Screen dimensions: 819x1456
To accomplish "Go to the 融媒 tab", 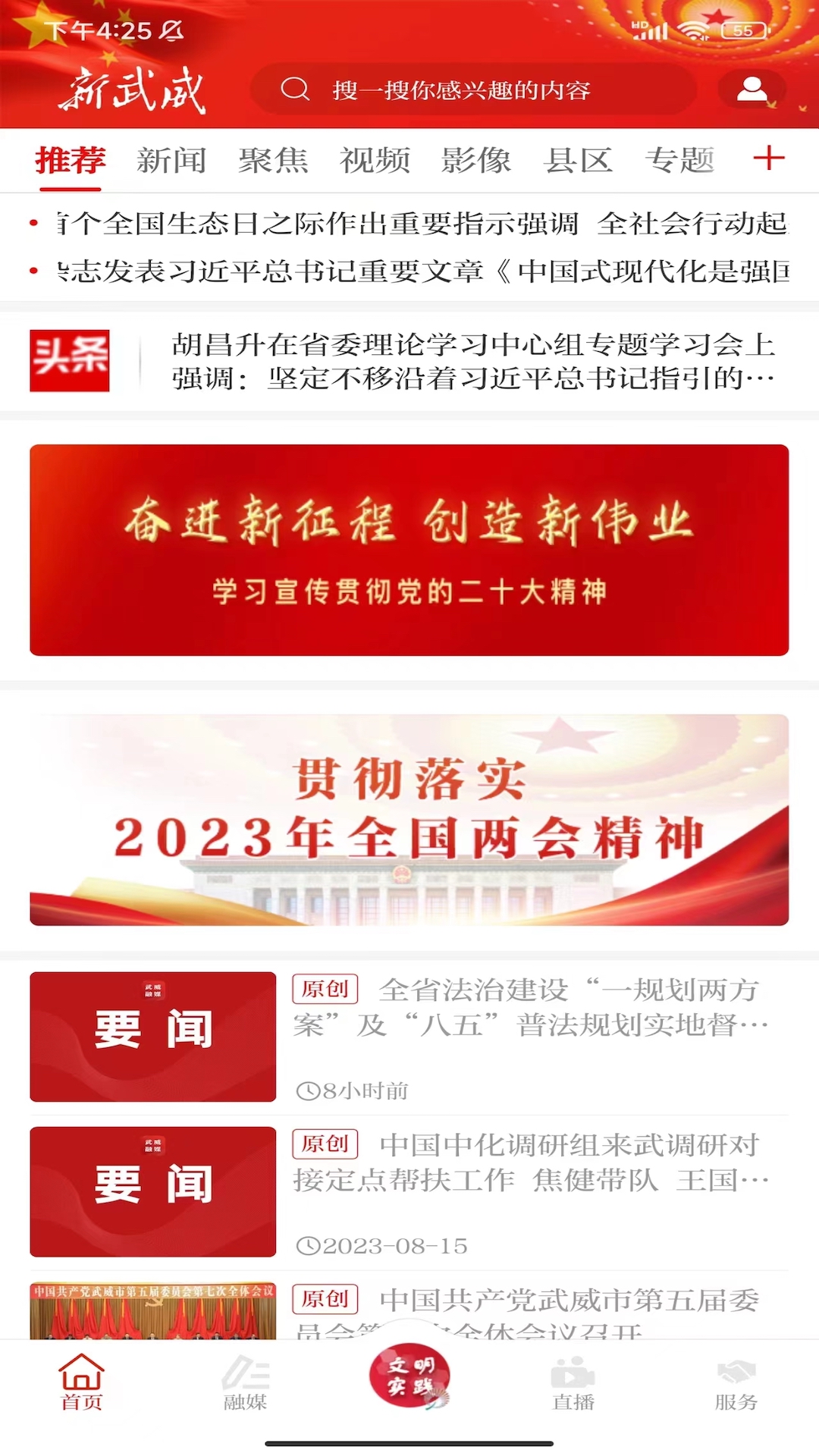I will pyautogui.click(x=245, y=1383).
